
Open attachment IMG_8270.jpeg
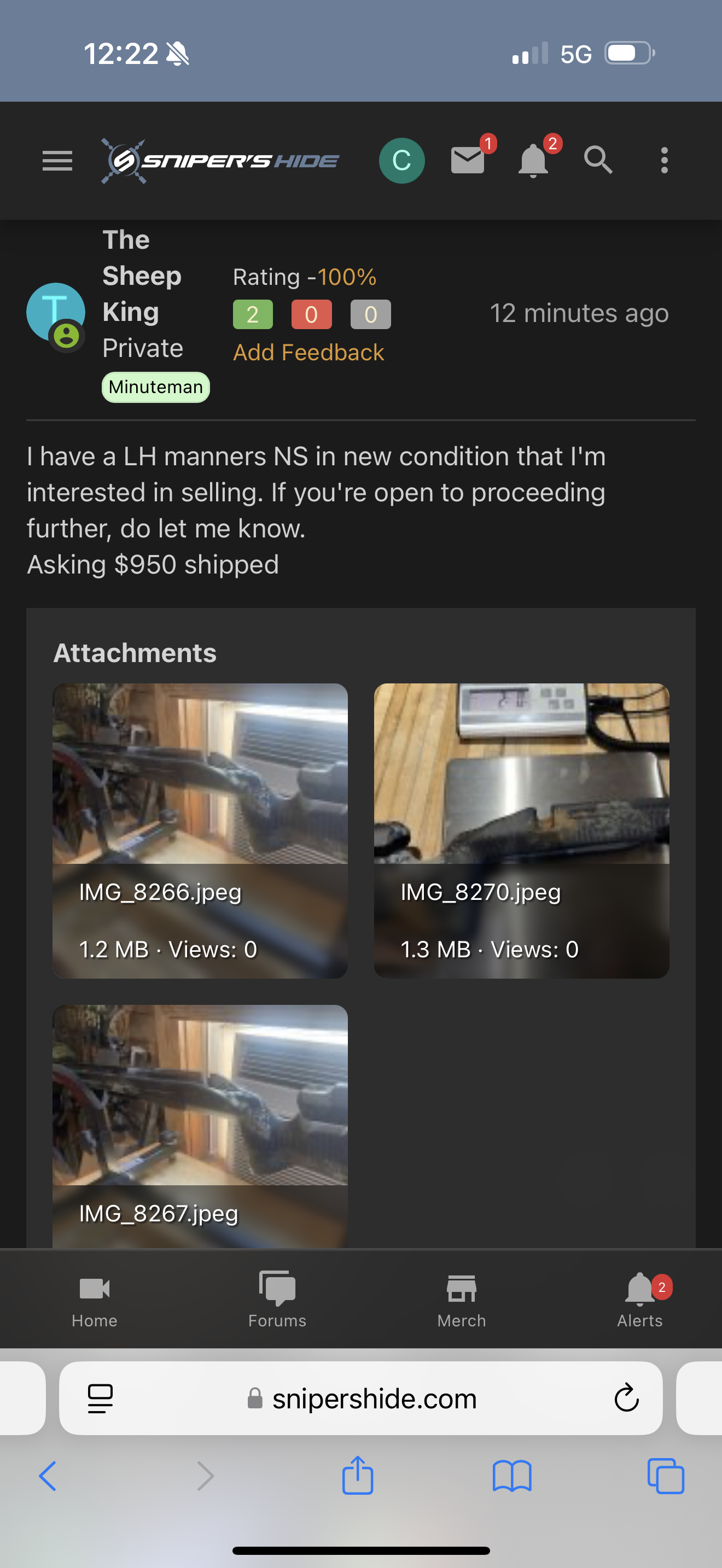pos(522,830)
